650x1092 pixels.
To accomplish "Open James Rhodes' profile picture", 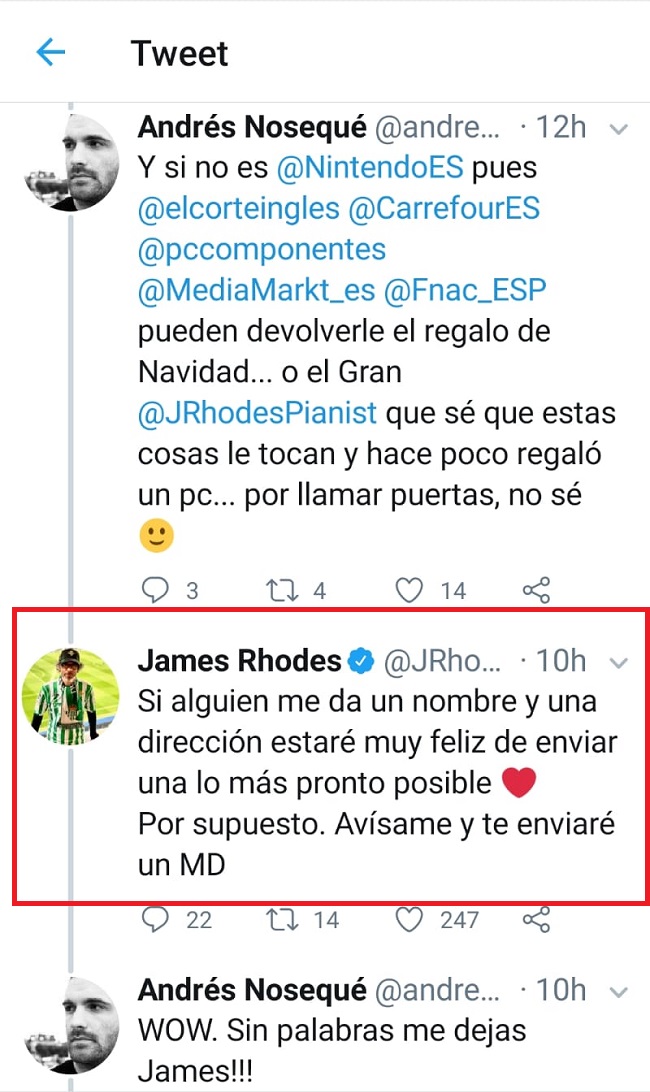I will pyautogui.click(x=70, y=696).
